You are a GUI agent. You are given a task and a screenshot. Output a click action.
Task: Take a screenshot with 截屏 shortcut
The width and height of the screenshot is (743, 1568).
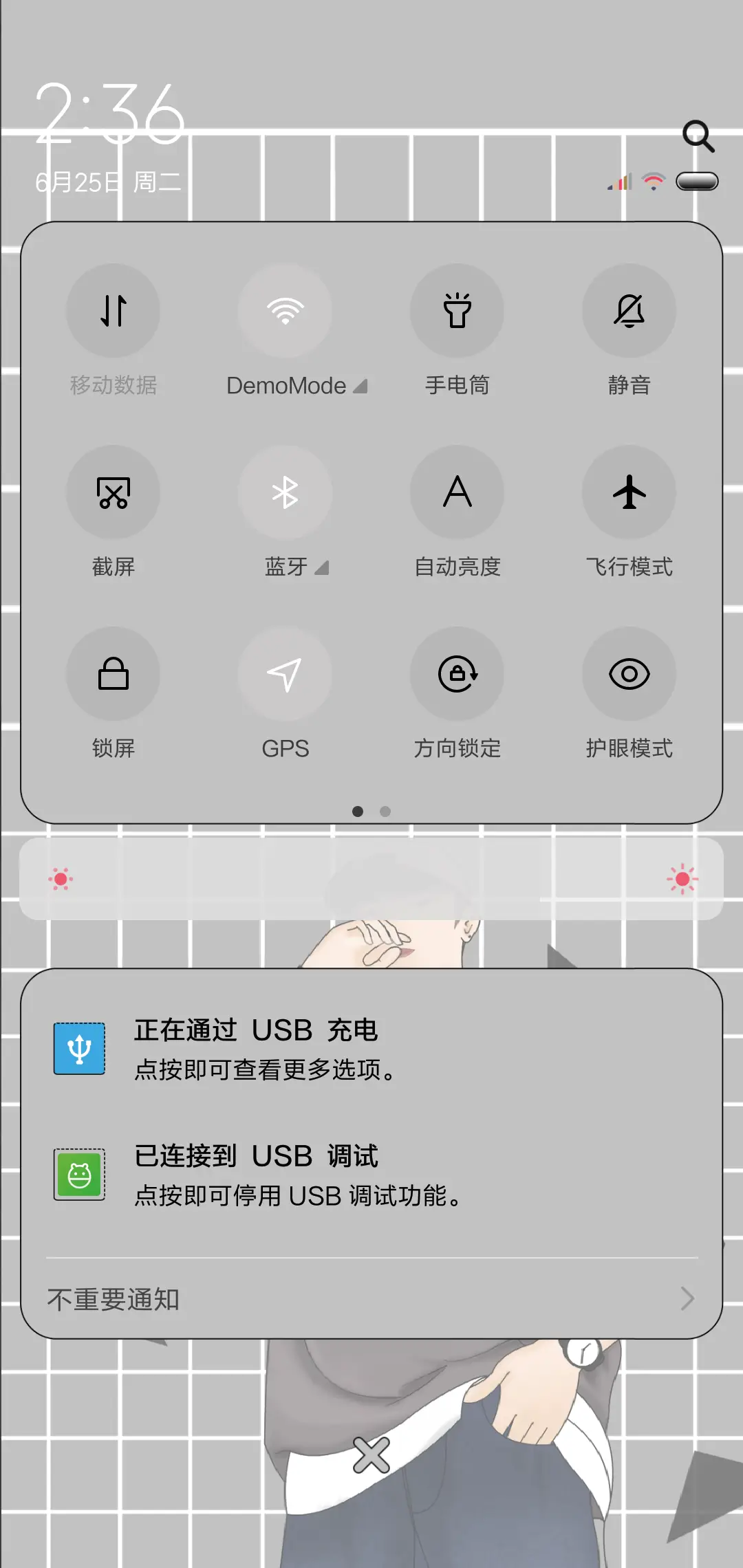click(113, 492)
